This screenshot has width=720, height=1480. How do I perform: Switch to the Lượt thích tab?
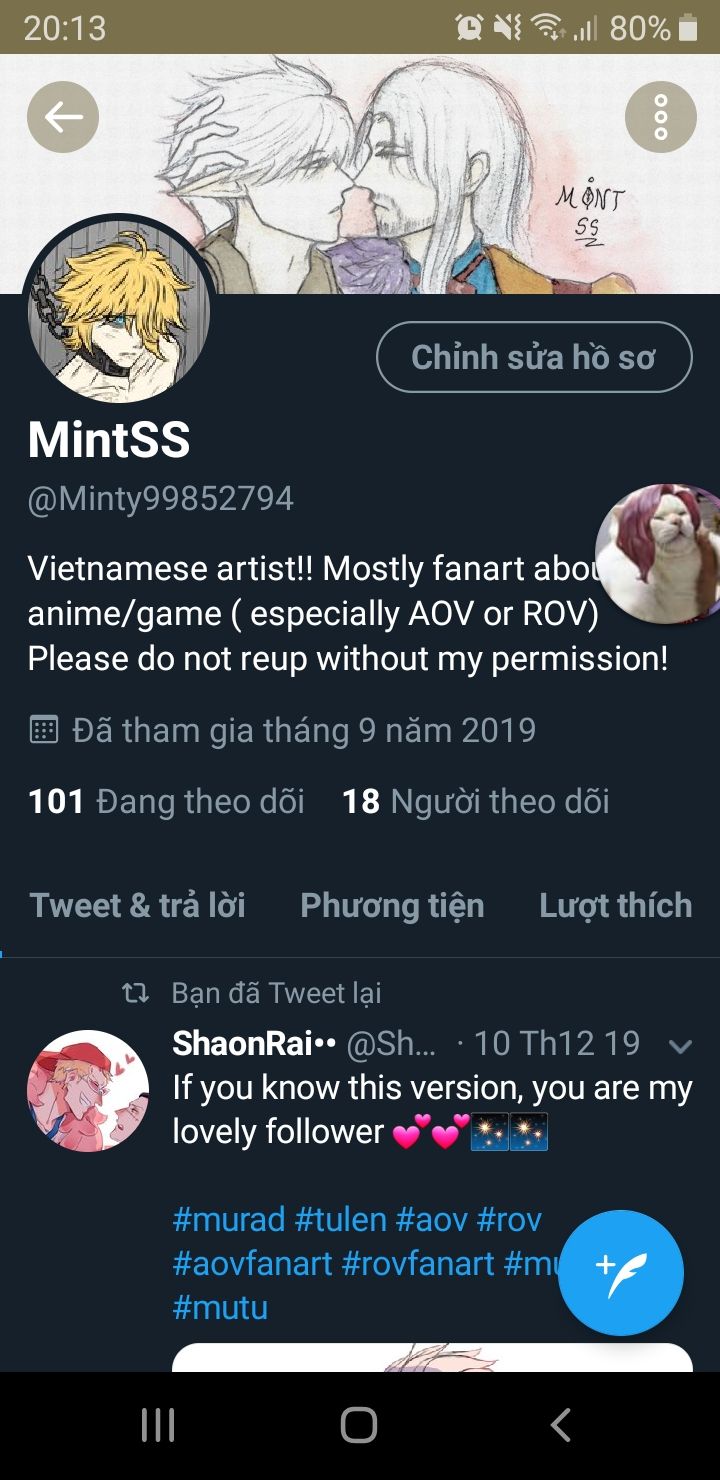point(615,905)
